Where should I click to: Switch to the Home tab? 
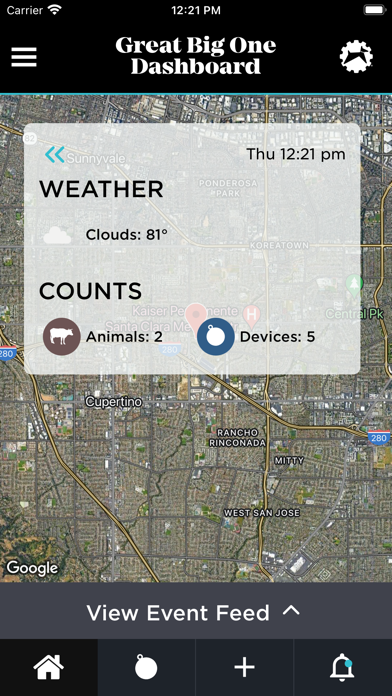49,668
